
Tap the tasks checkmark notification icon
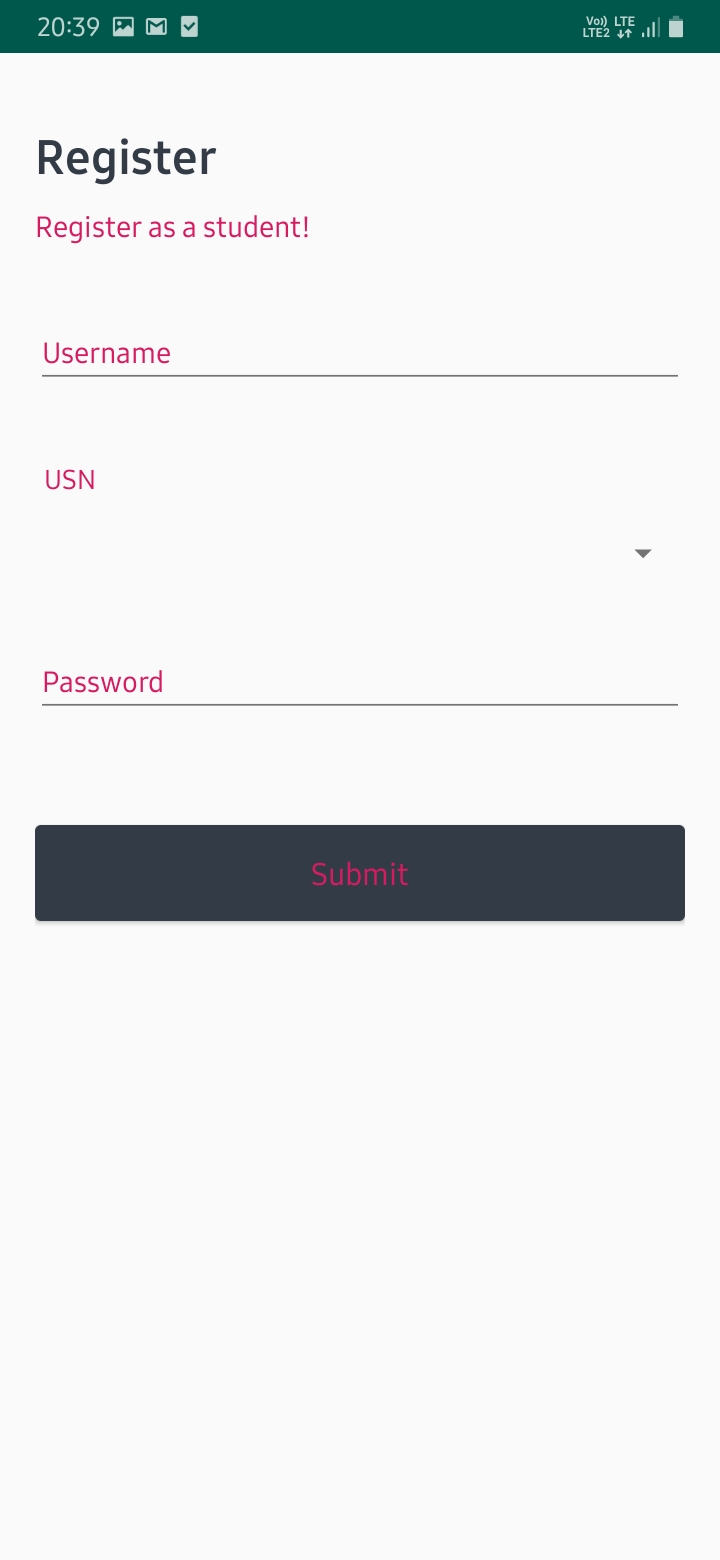[x=189, y=26]
